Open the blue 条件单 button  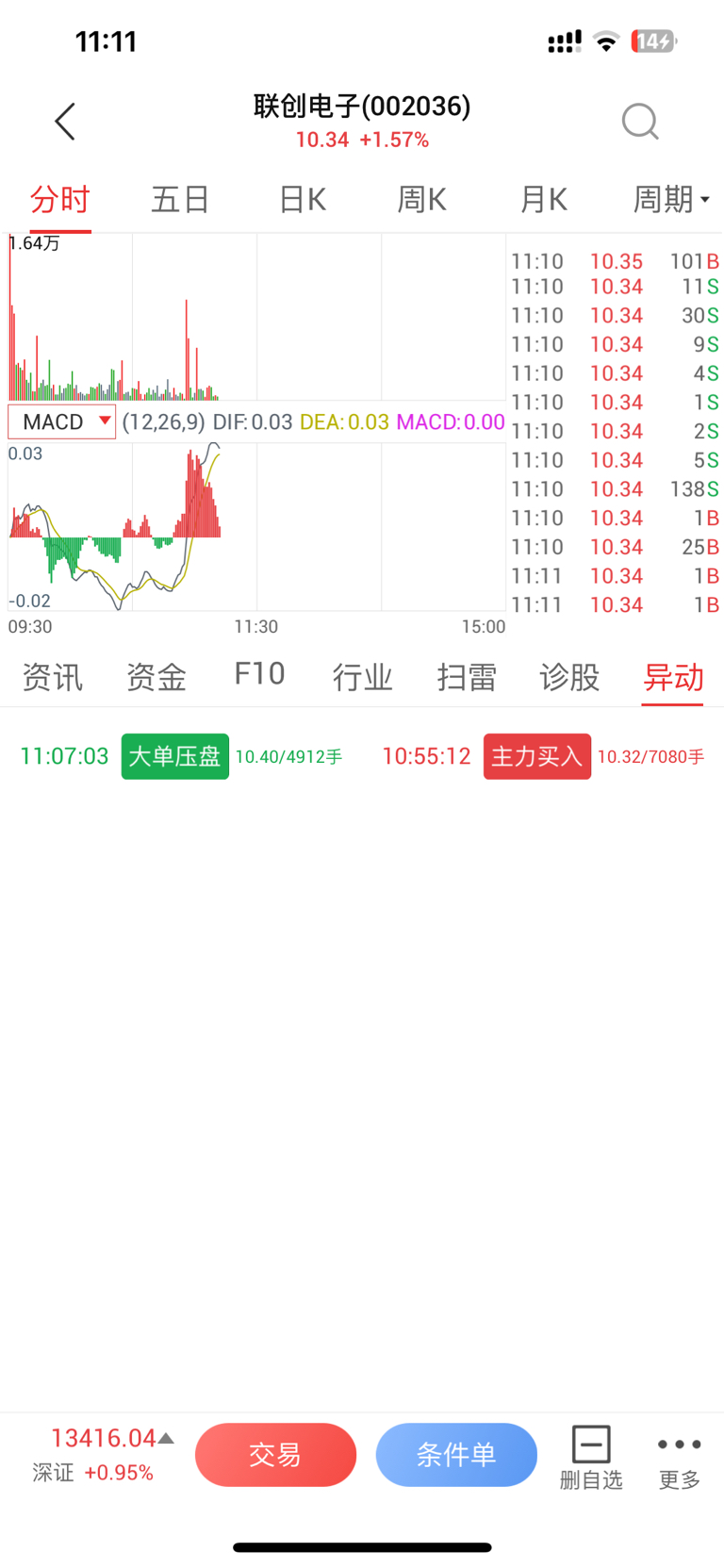click(x=456, y=1454)
